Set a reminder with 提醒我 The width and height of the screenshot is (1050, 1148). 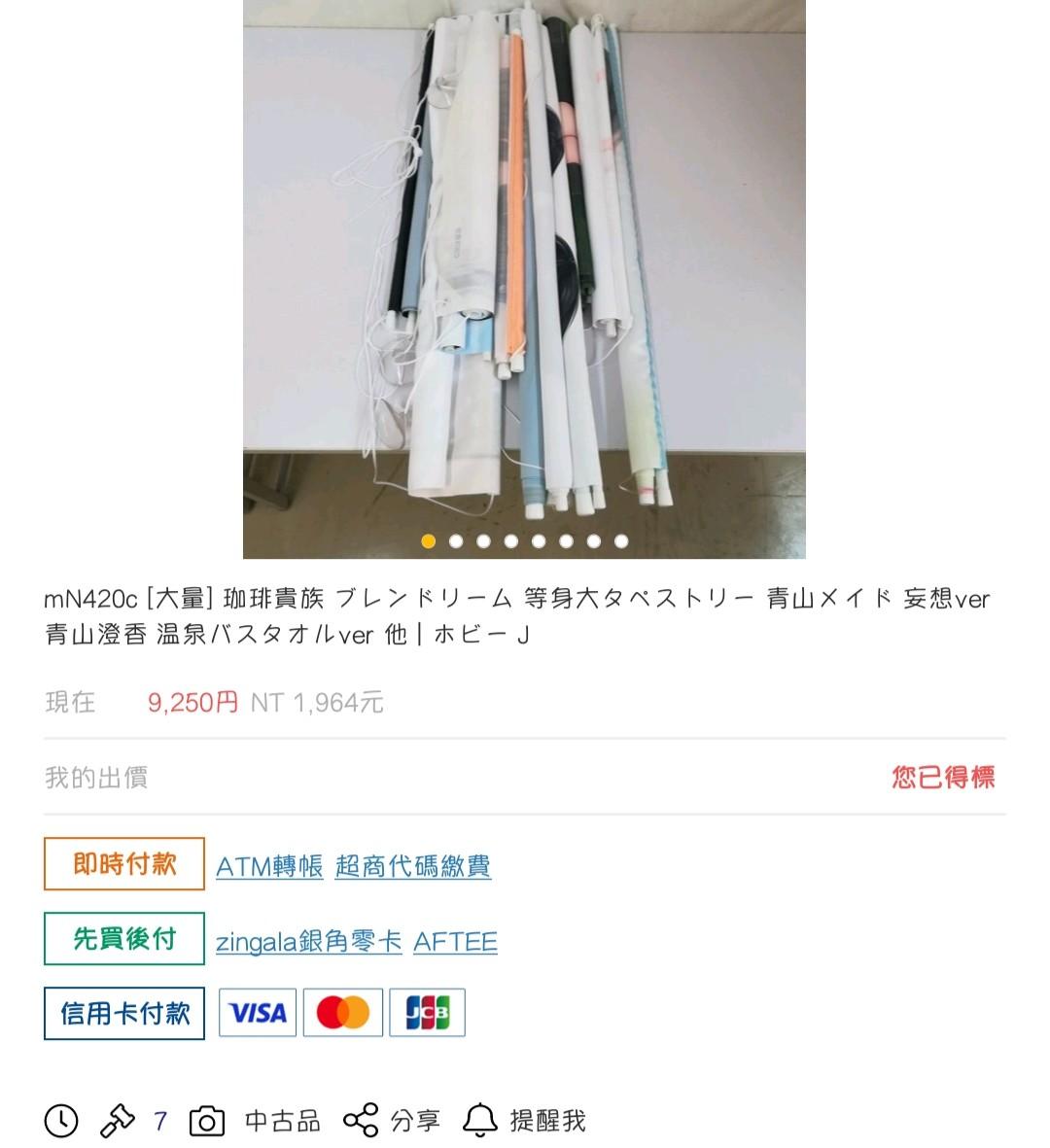pos(525,1121)
